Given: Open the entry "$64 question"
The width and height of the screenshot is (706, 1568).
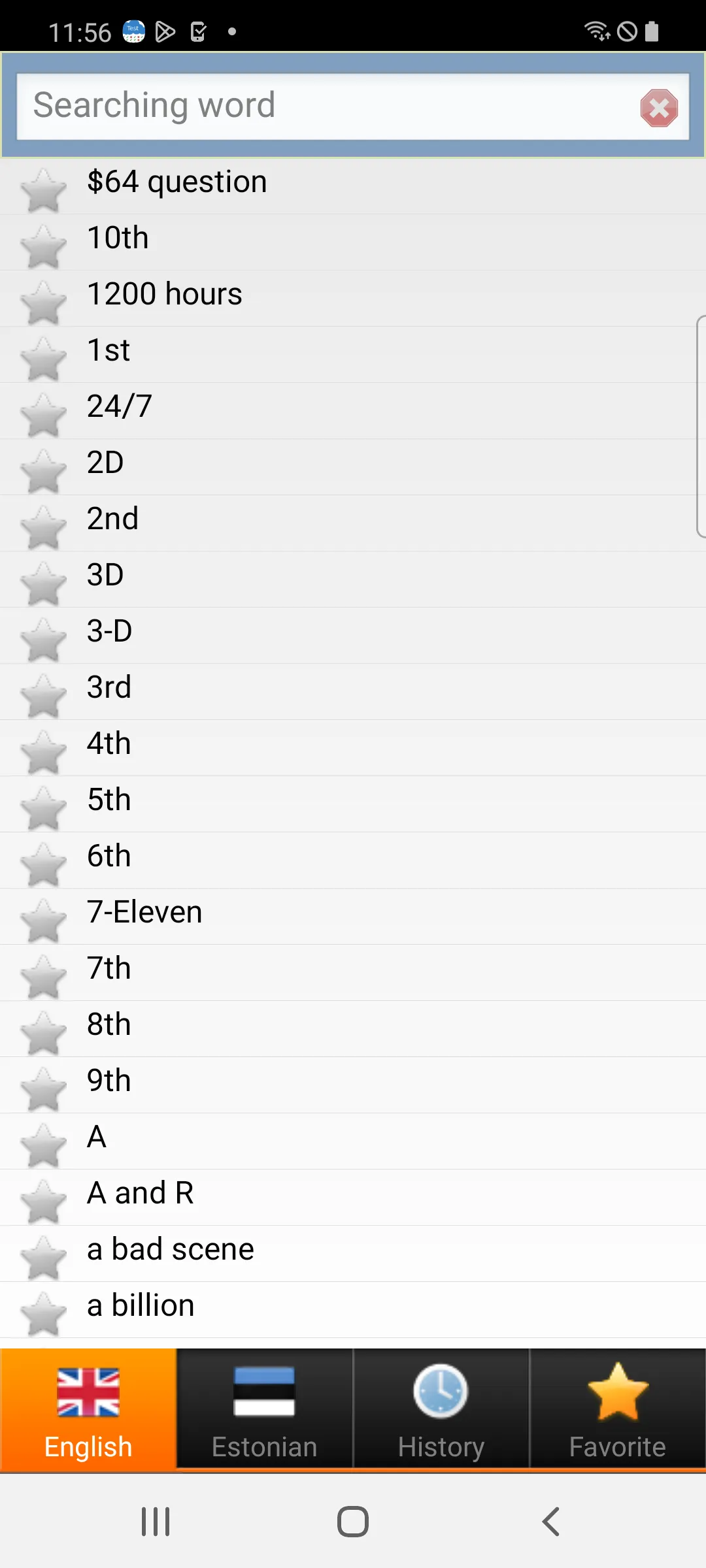Looking at the screenshot, I should [x=353, y=186].
